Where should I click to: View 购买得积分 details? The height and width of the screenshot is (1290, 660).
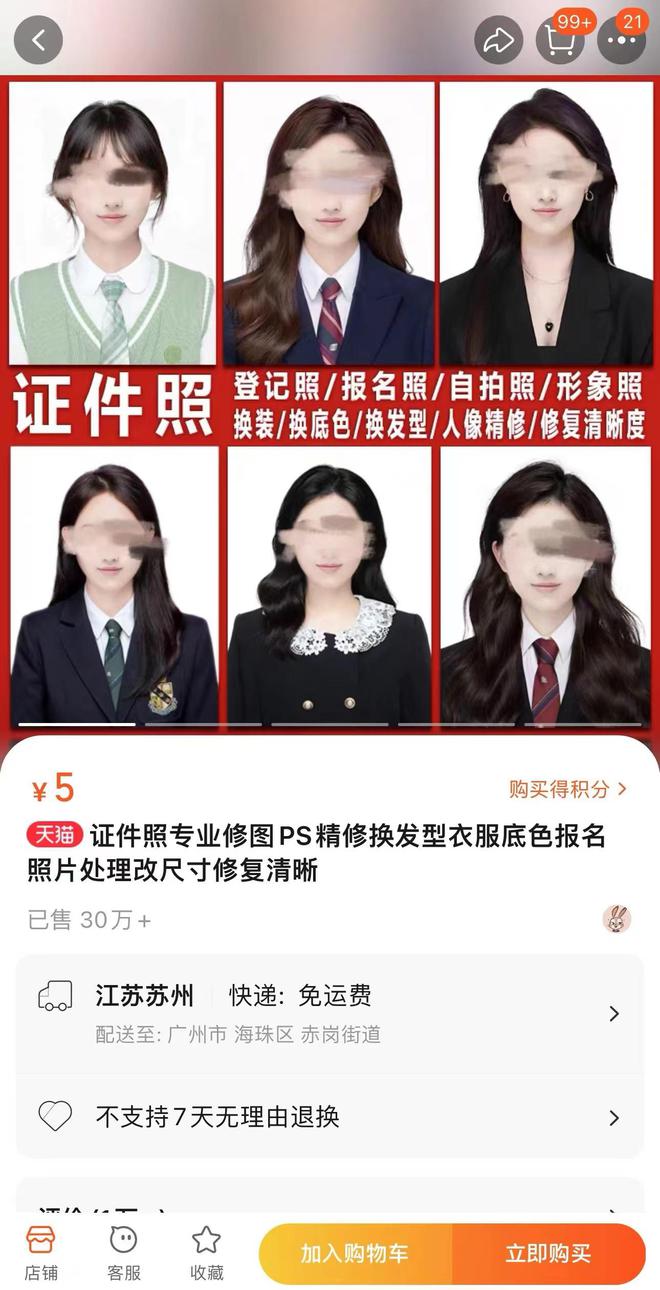pos(567,789)
